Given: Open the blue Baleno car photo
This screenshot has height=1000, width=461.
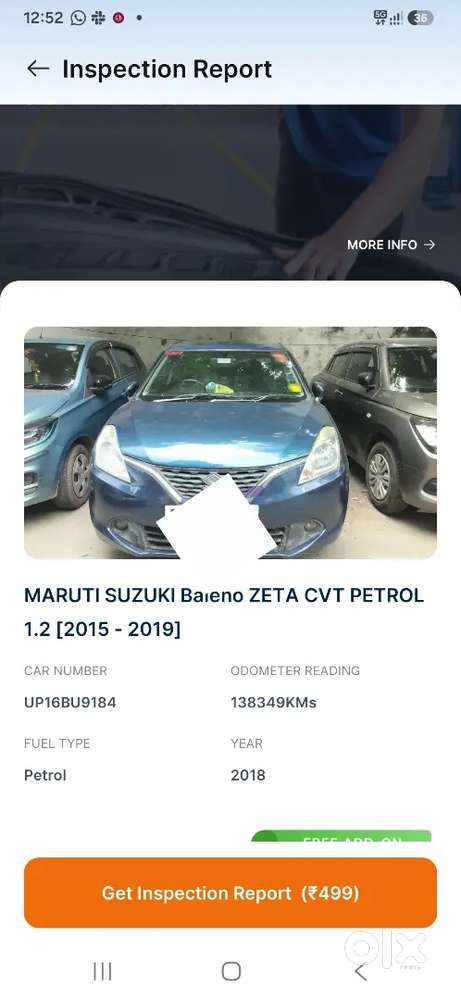Looking at the screenshot, I should click(230, 443).
